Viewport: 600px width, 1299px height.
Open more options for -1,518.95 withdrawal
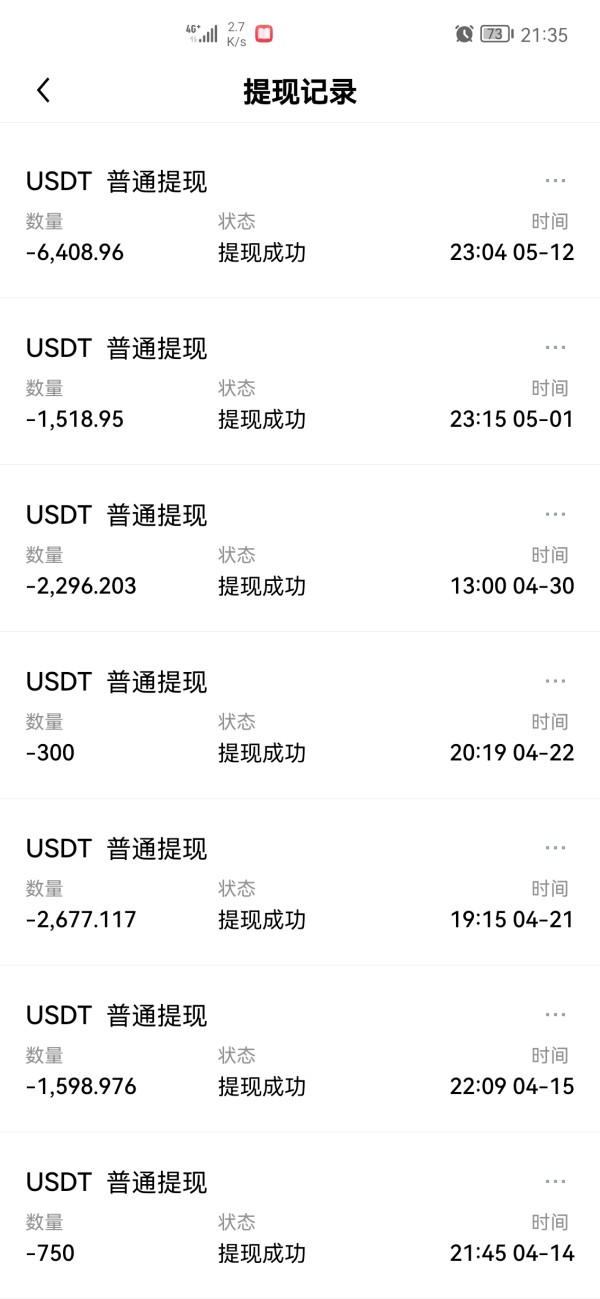(x=555, y=348)
